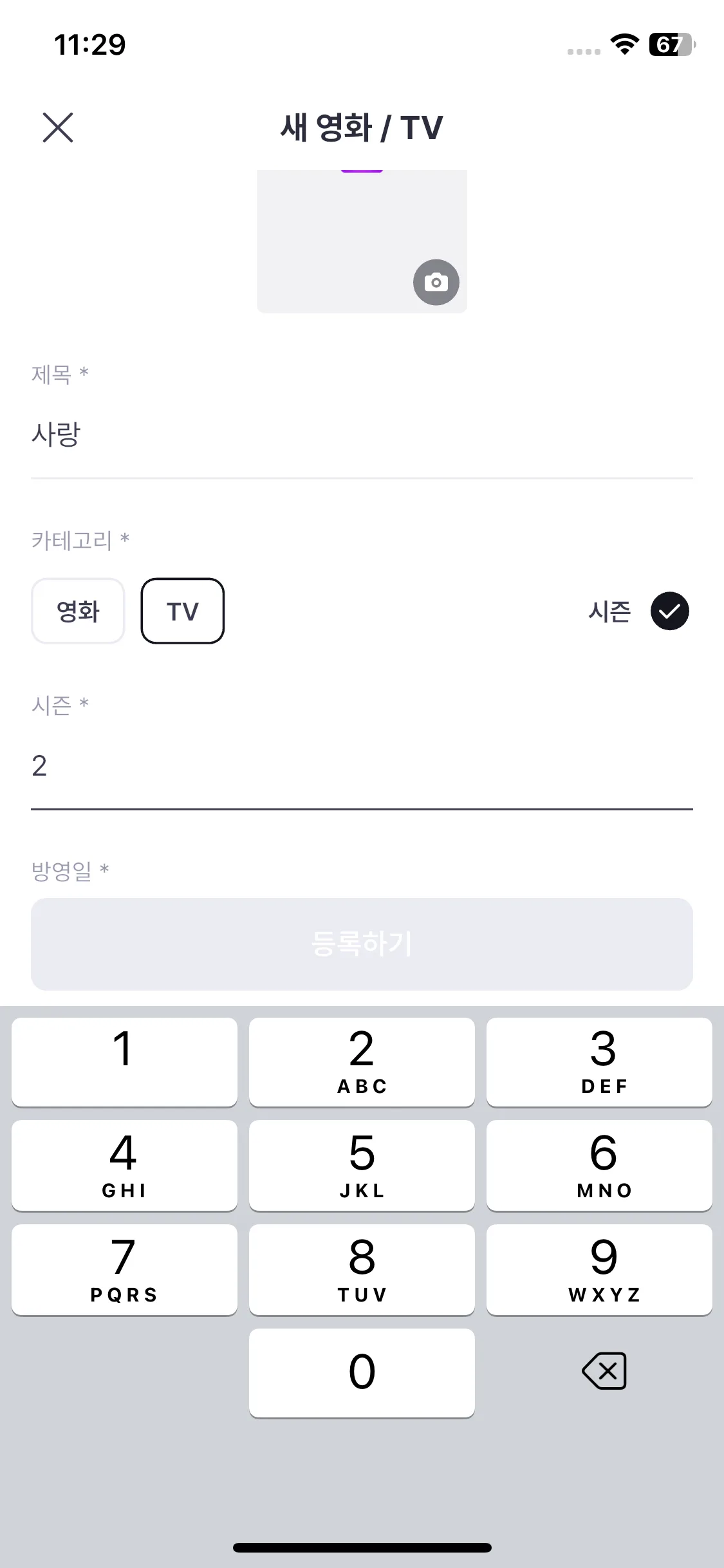Select the TV category option

click(182, 611)
